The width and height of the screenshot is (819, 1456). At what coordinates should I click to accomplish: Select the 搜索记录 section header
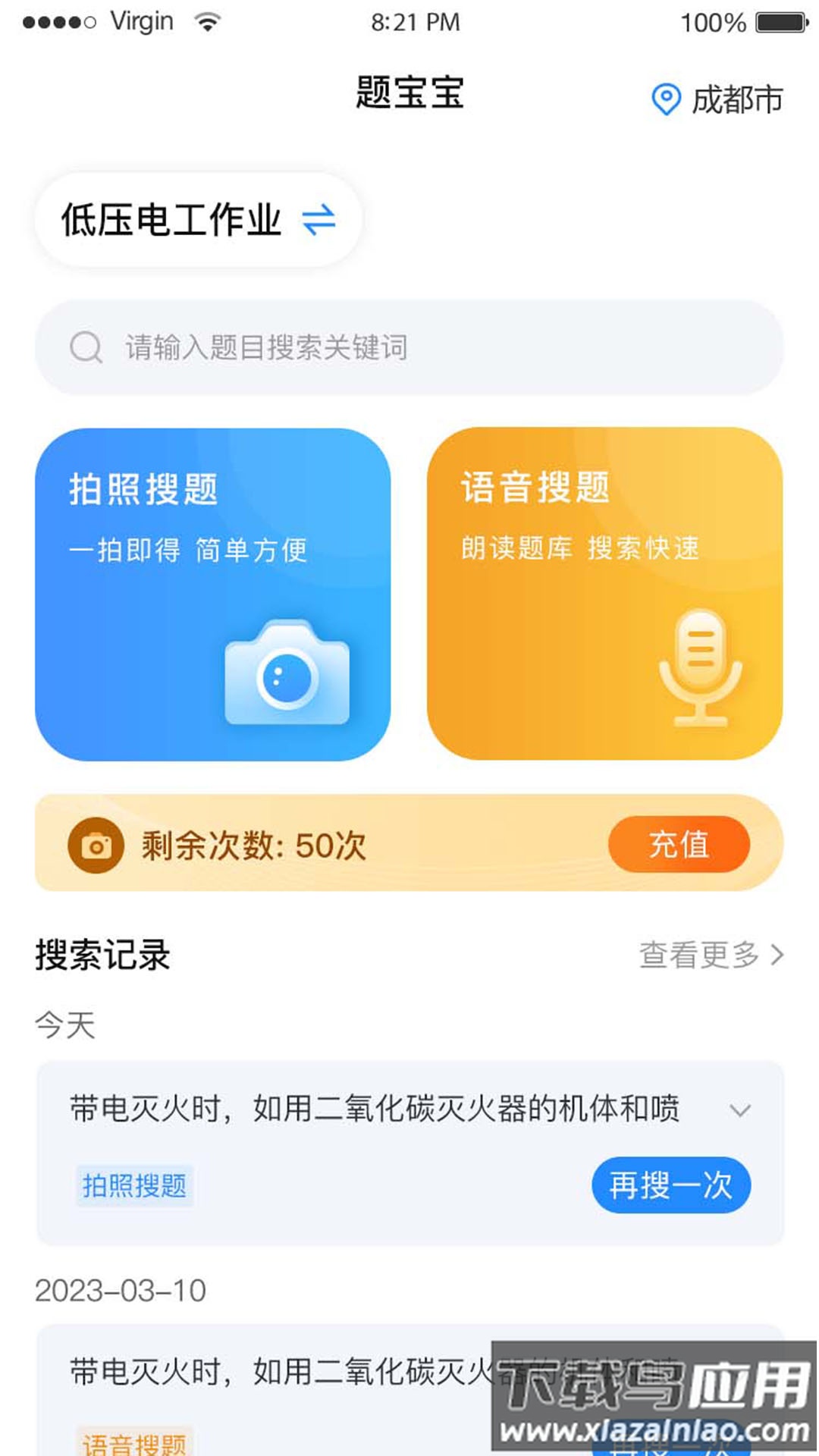(101, 955)
